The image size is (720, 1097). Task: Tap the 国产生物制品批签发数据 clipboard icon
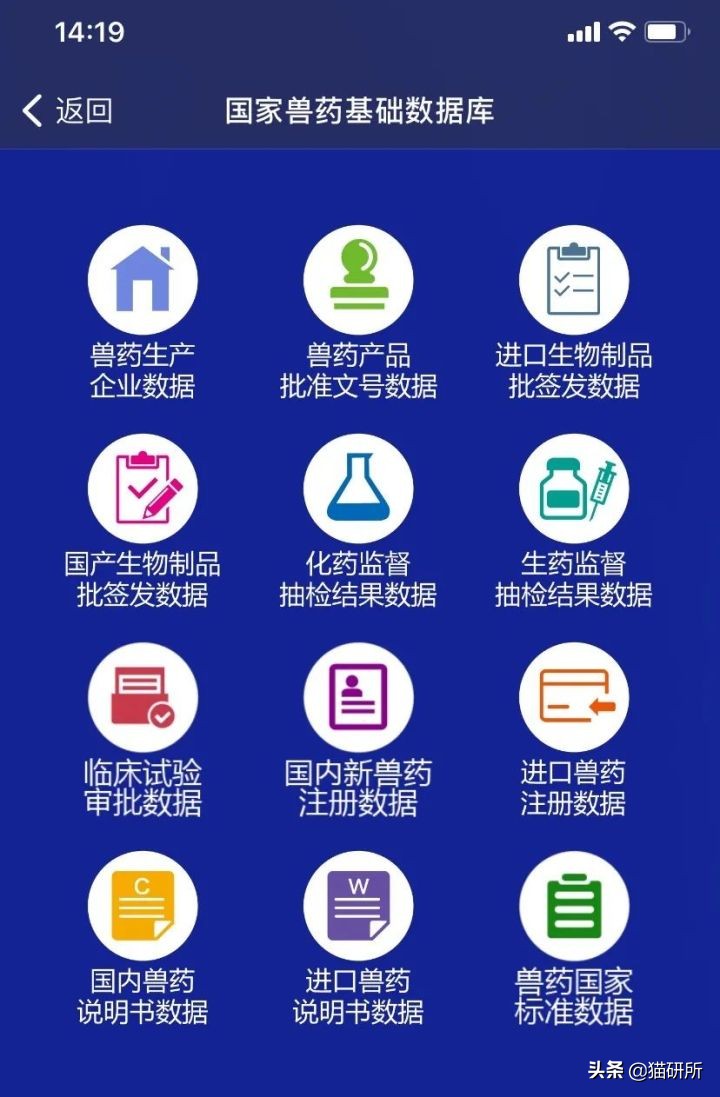tap(143, 487)
